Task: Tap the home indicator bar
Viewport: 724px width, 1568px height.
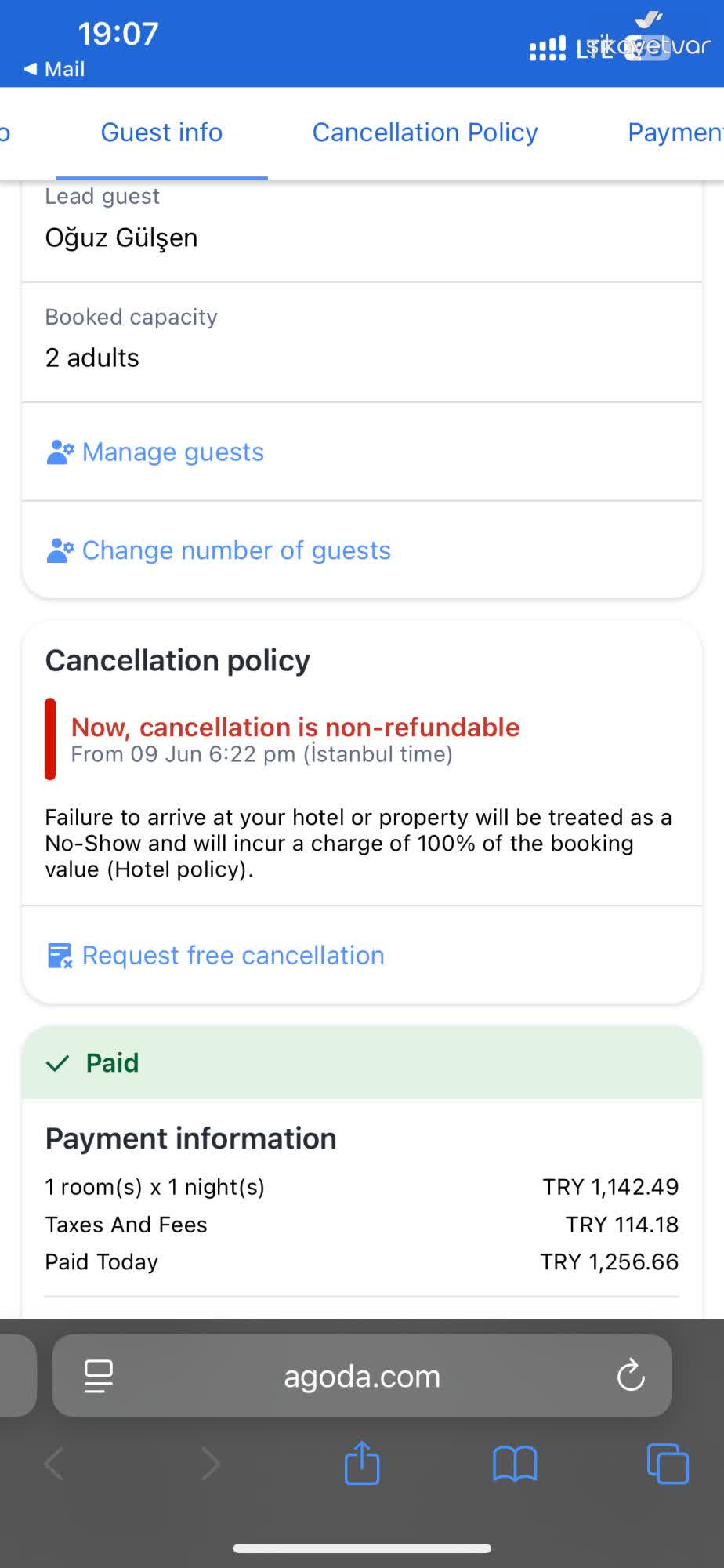Action: (x=361, y=1548)
